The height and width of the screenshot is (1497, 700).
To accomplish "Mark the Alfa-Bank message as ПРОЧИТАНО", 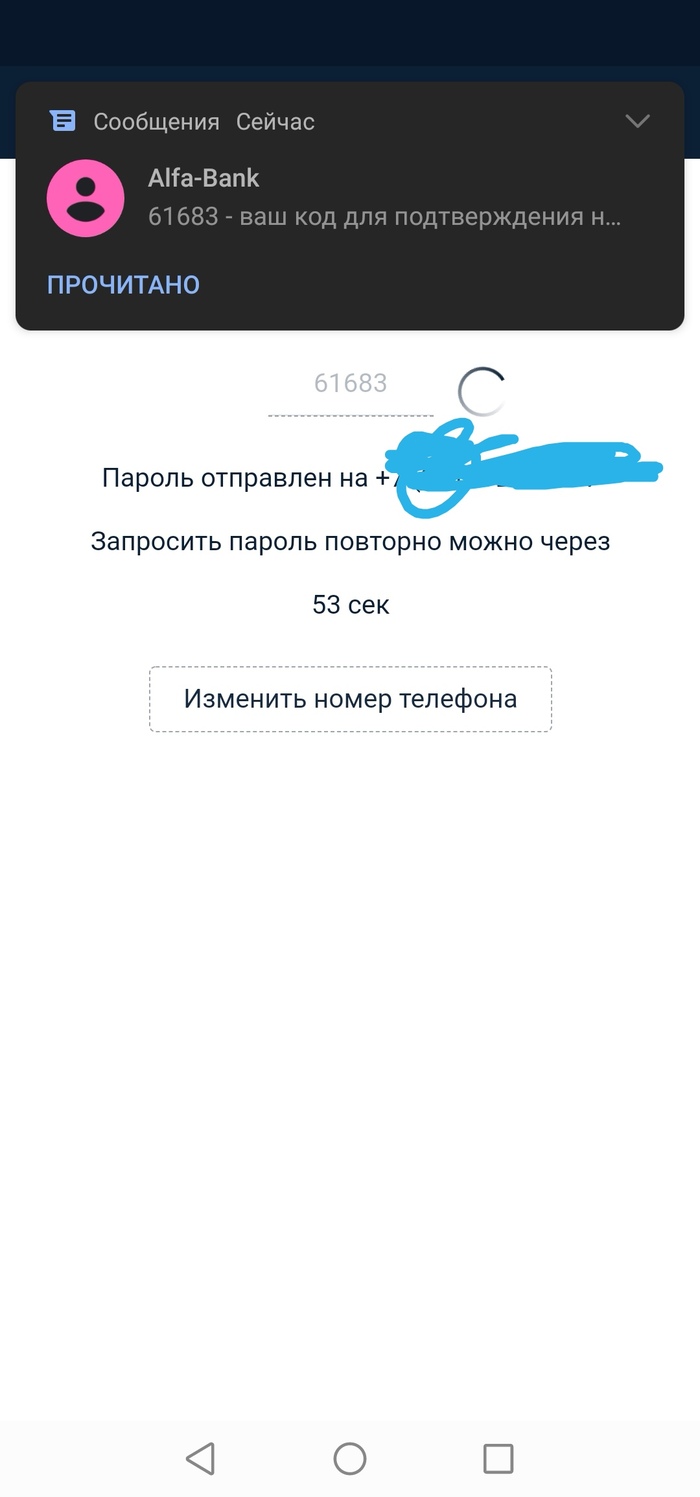I will [123, 284].
